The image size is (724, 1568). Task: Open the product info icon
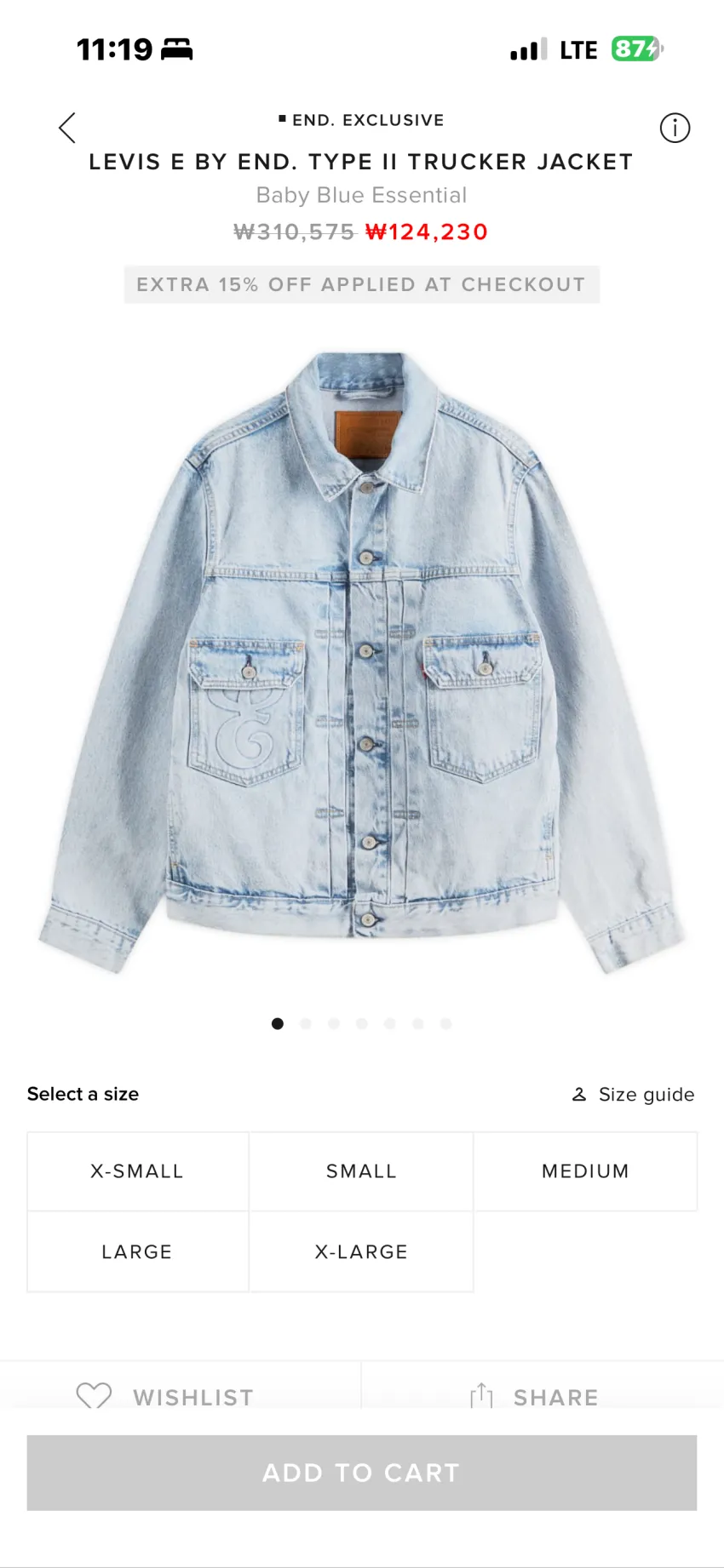[x=675, y=128]
